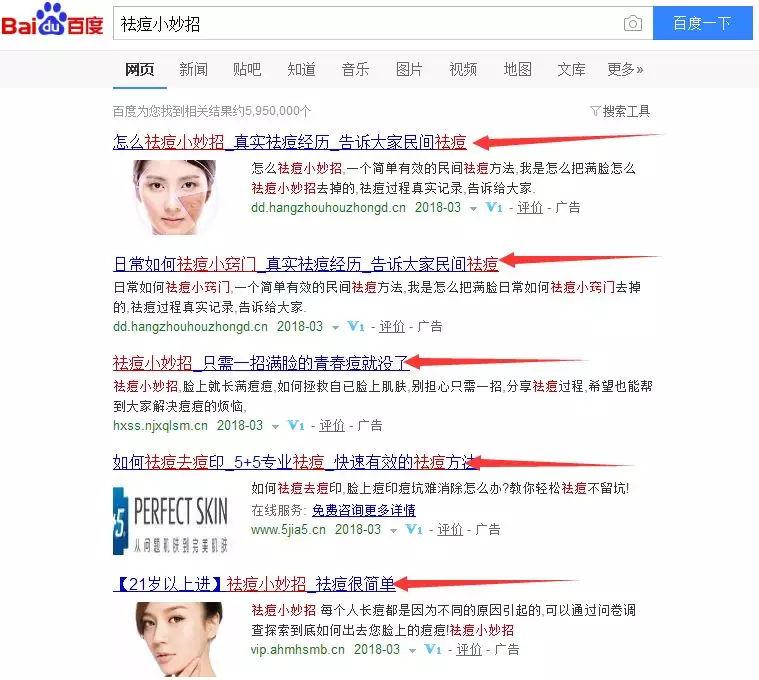Screen dimensions: 759x680
Task: Expand the 更多» tab options
Action: coord(625,70)
